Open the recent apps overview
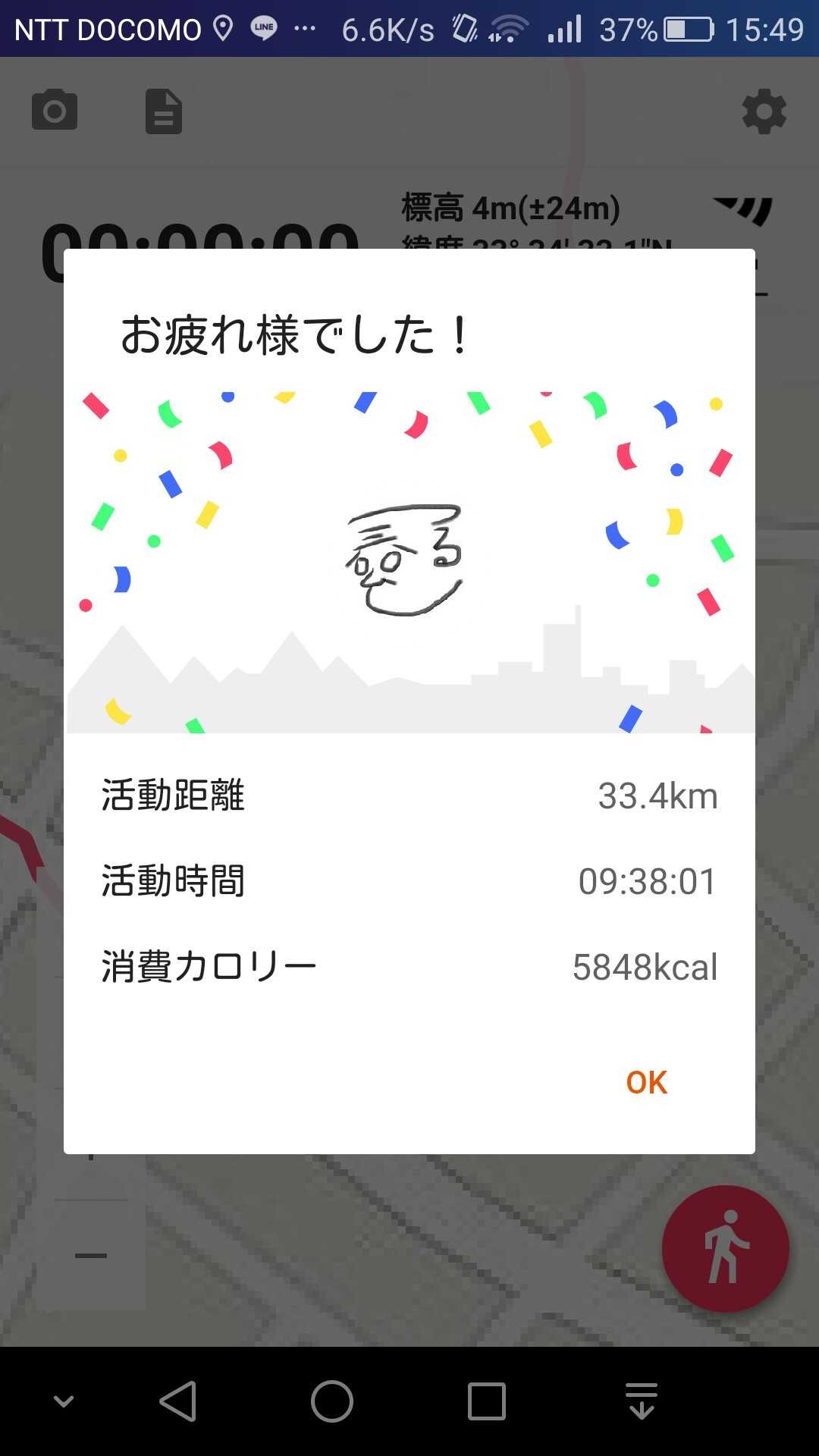The height and width of the screenshot is (1456, 819). pyautogui.click(x=487, y=1401)
